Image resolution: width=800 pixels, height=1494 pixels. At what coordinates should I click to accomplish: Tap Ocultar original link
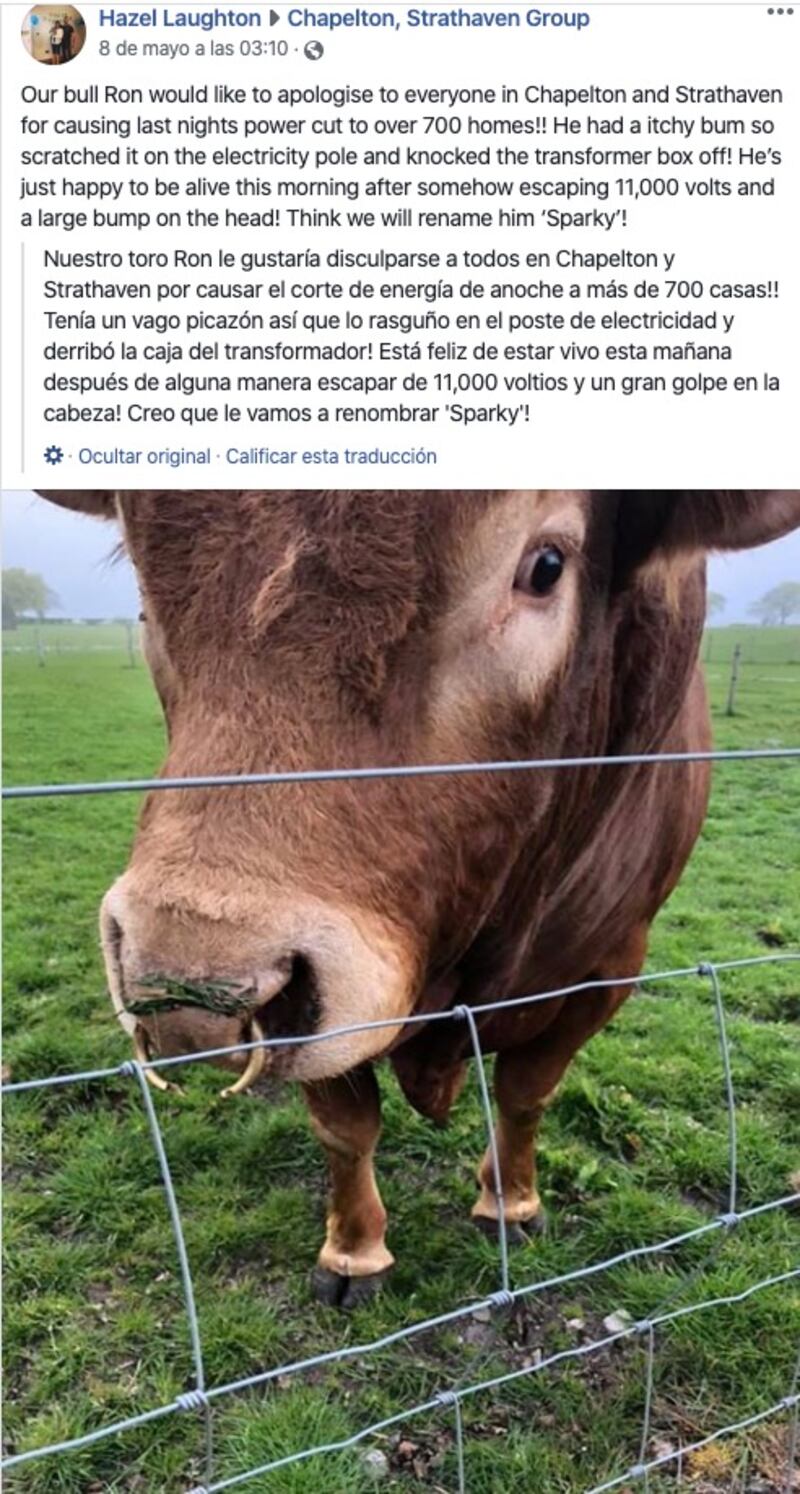[144, 456]
